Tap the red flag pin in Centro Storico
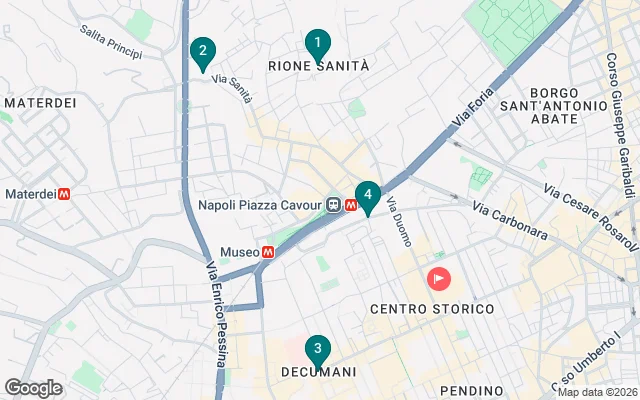The height and width of the screenshot is (400, 640). coord(438,279)
